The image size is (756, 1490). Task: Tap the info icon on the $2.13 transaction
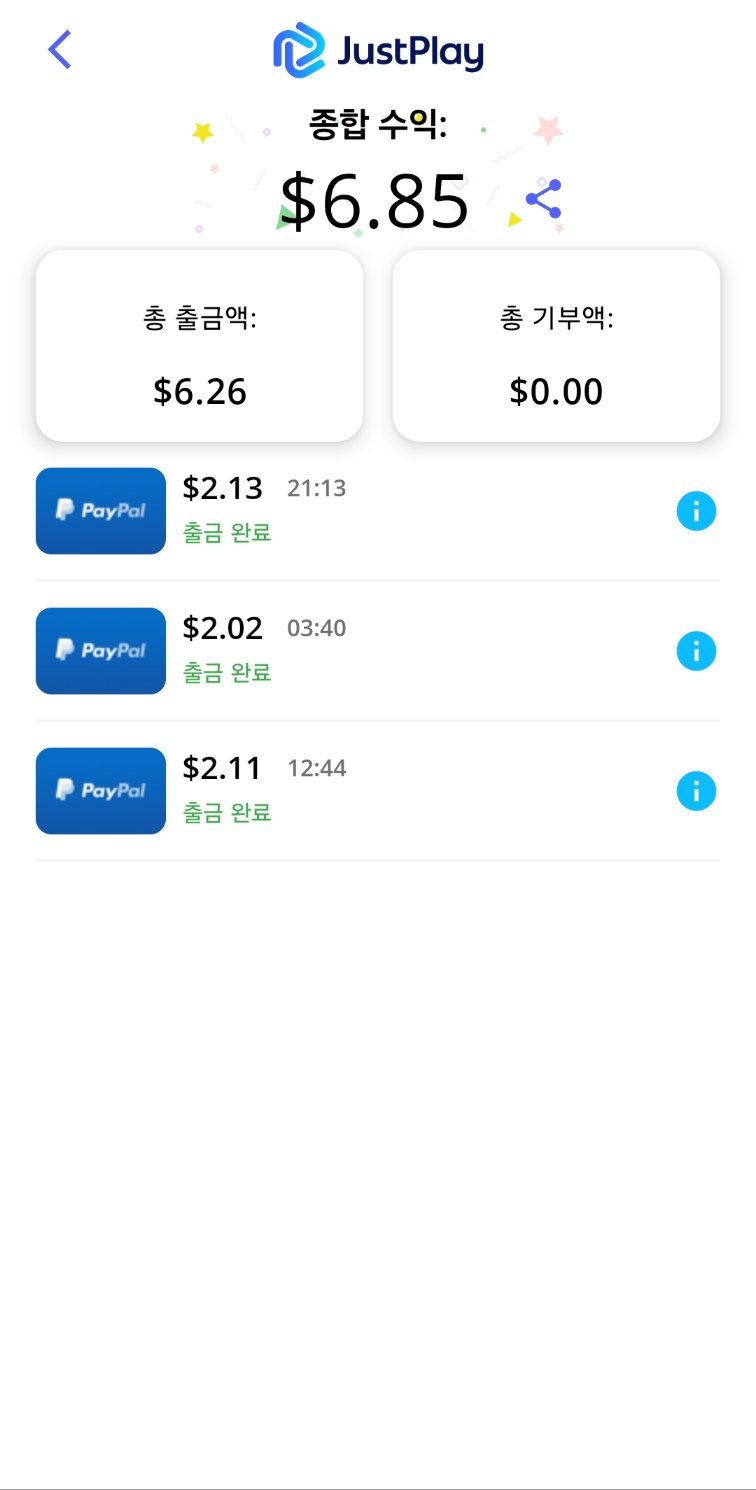coord(696,511)
